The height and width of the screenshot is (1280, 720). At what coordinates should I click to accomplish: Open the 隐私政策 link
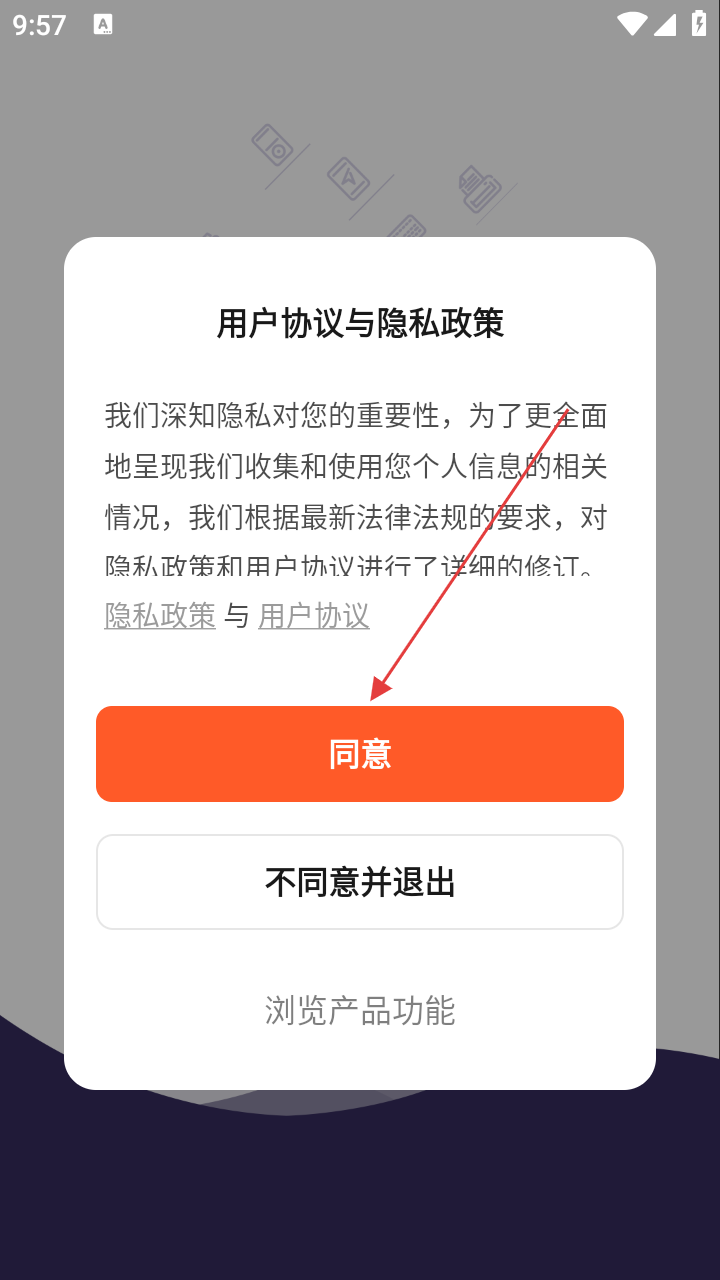[x=160, y=616]
